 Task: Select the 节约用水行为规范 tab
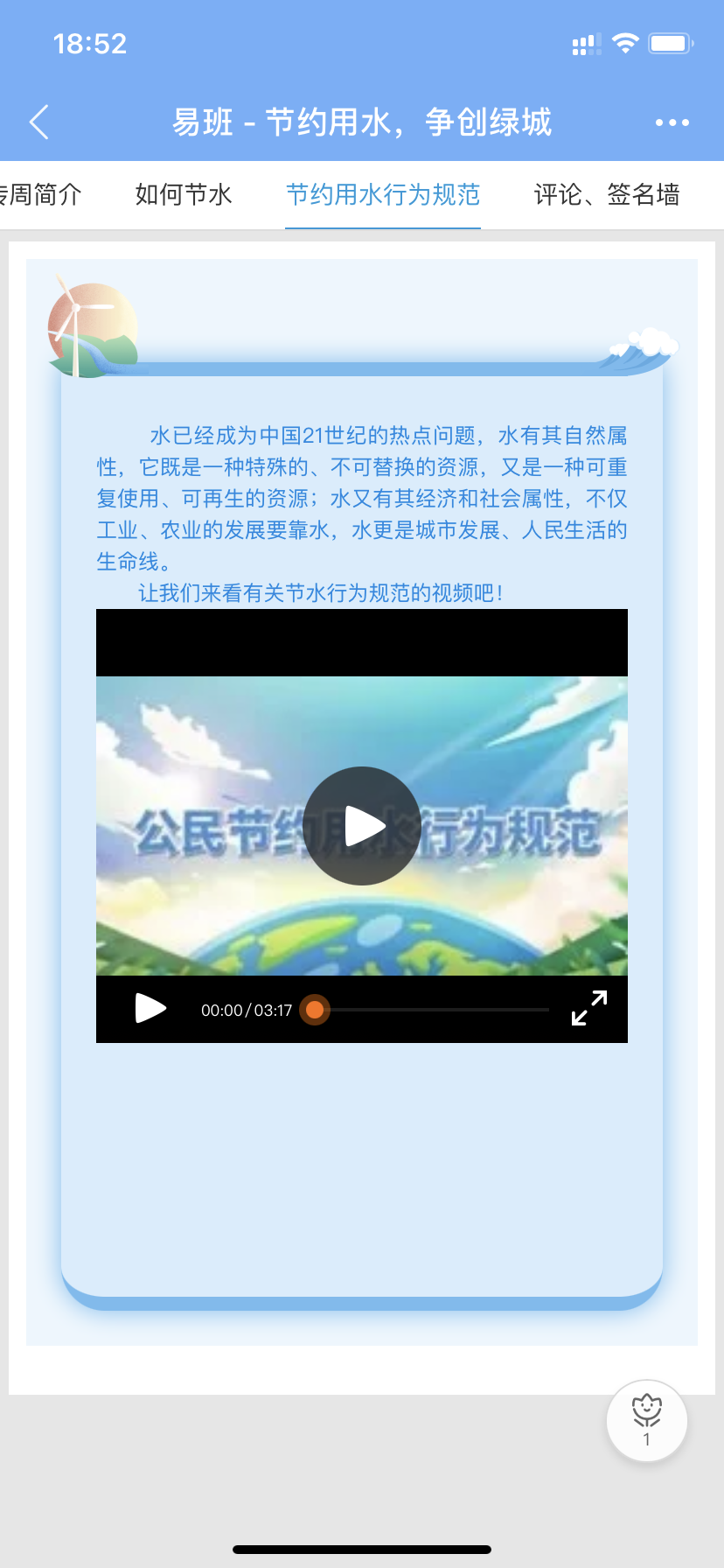[383, 194]
